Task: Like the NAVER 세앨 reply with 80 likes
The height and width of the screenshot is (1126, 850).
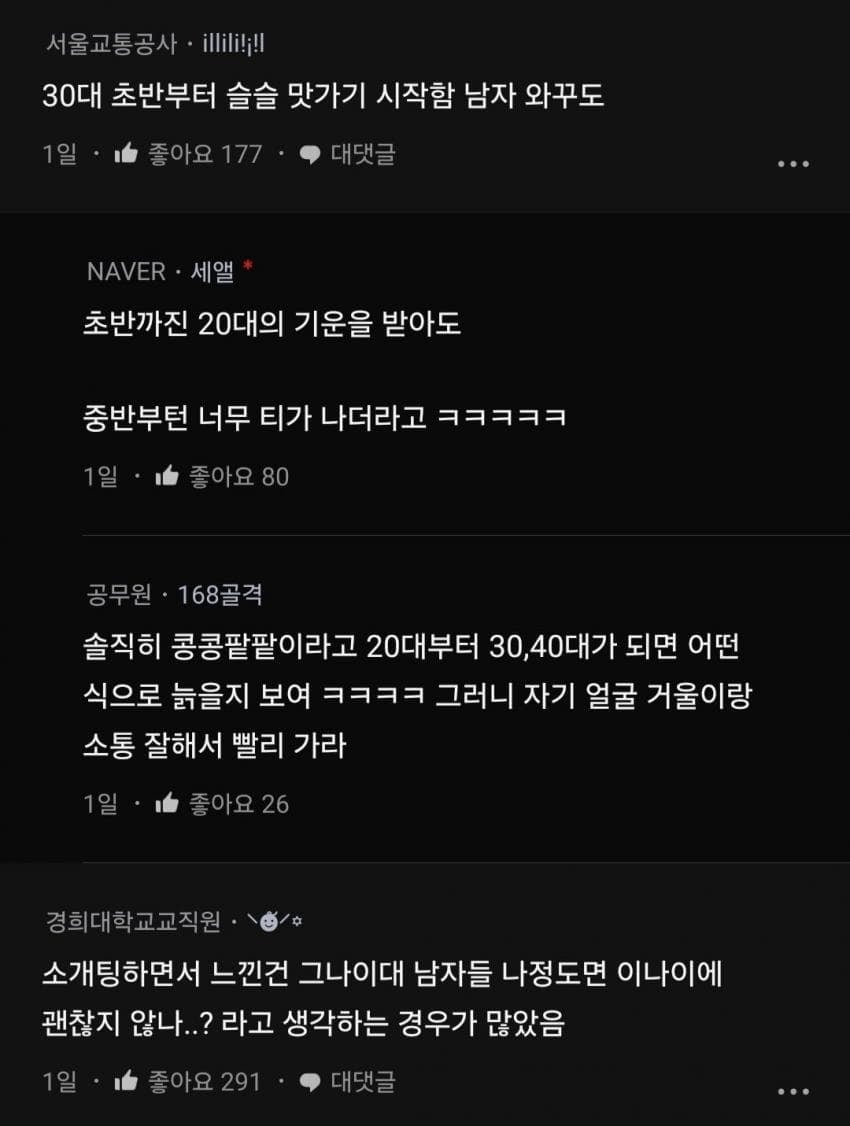Action: [x=166, y=477]
